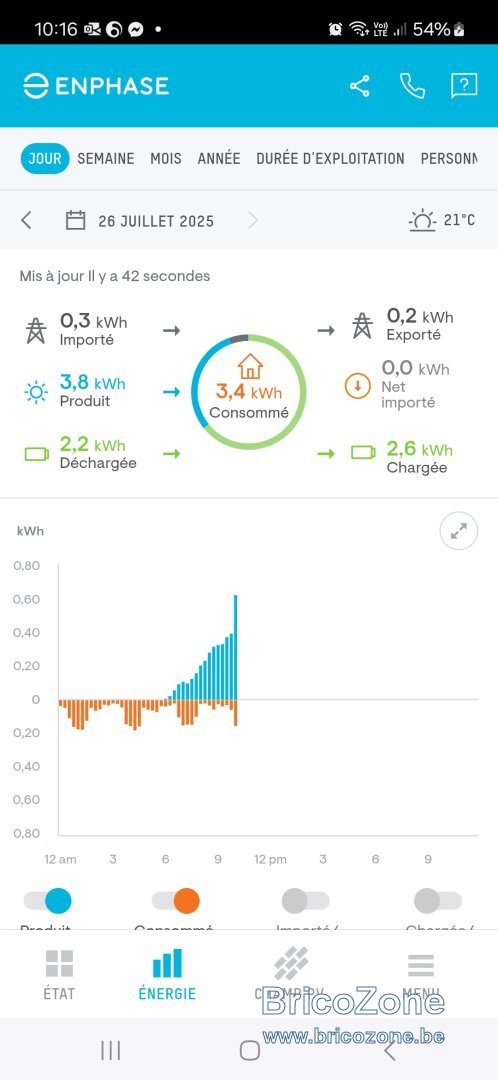Switch to the ANNÉE tab

[x=219, y=158]
